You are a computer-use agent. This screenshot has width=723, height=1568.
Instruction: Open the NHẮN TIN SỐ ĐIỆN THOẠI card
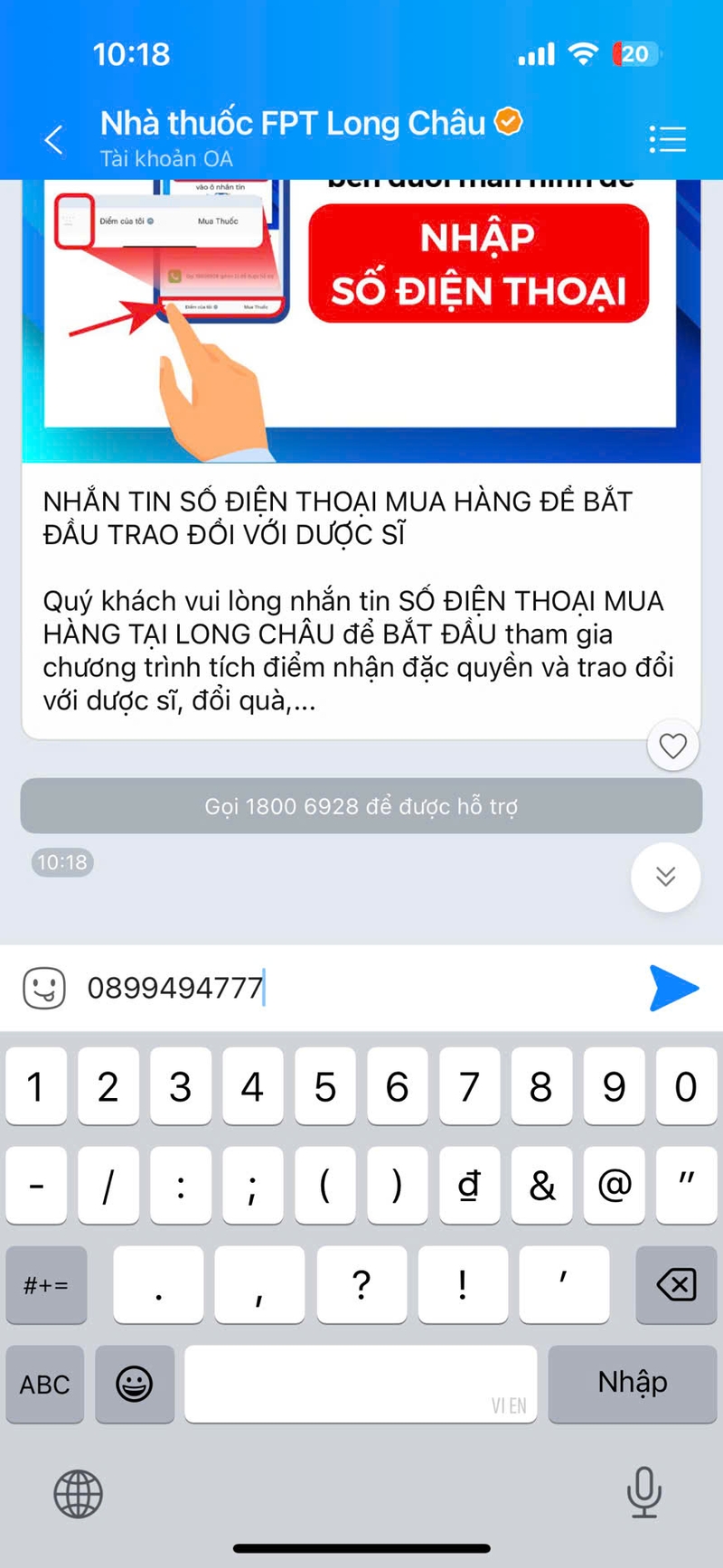360,596
